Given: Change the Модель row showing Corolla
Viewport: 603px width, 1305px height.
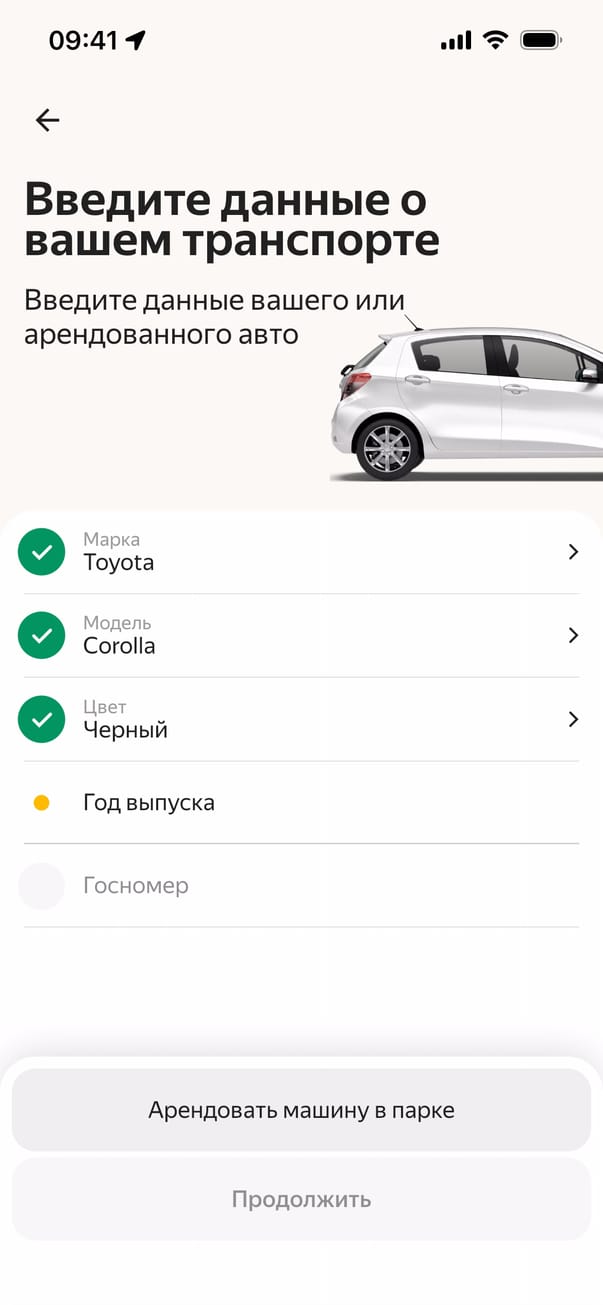Looking at the screenshot, I should [x=300, y=636].
